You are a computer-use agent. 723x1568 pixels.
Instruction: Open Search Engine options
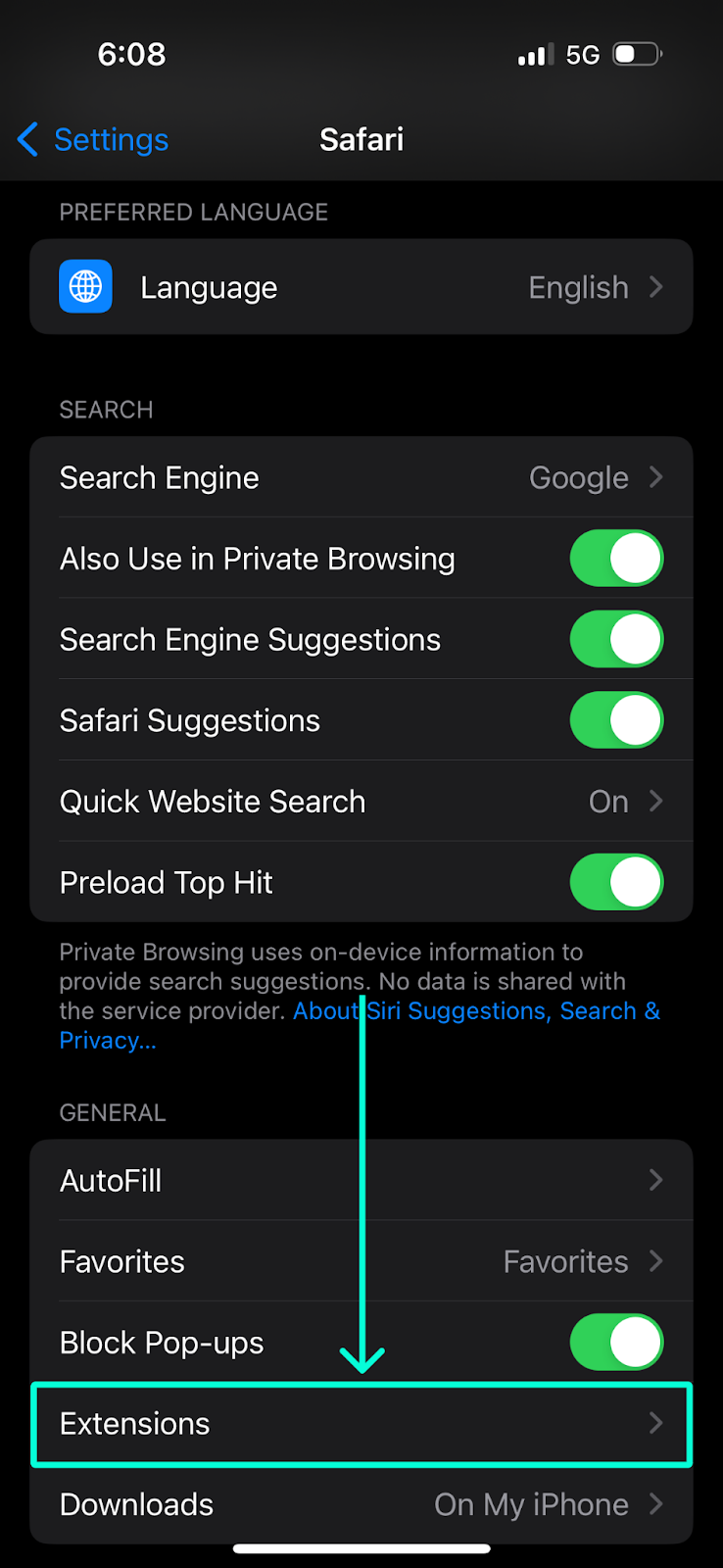[361, 477]
